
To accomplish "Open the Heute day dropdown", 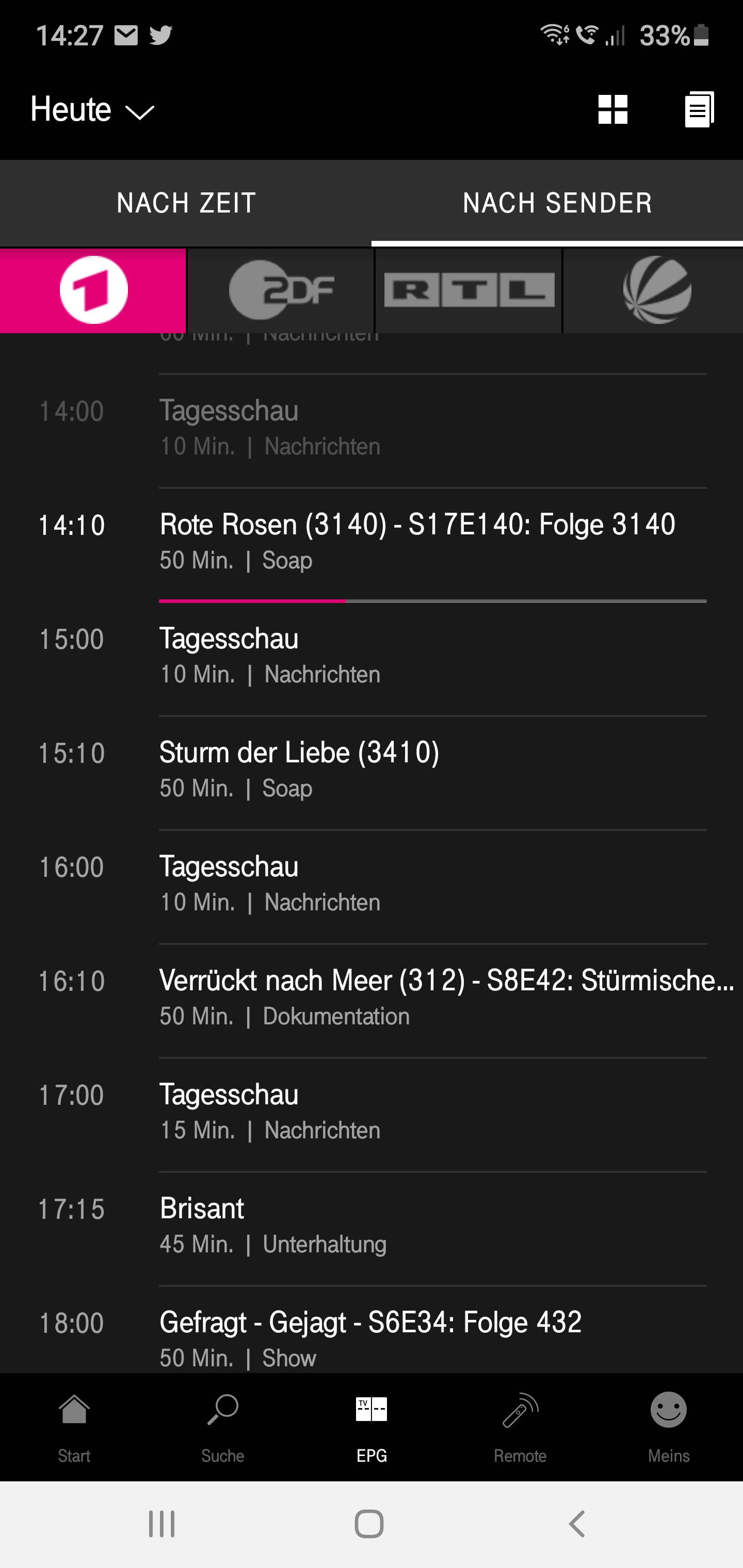I will (92, 110).
